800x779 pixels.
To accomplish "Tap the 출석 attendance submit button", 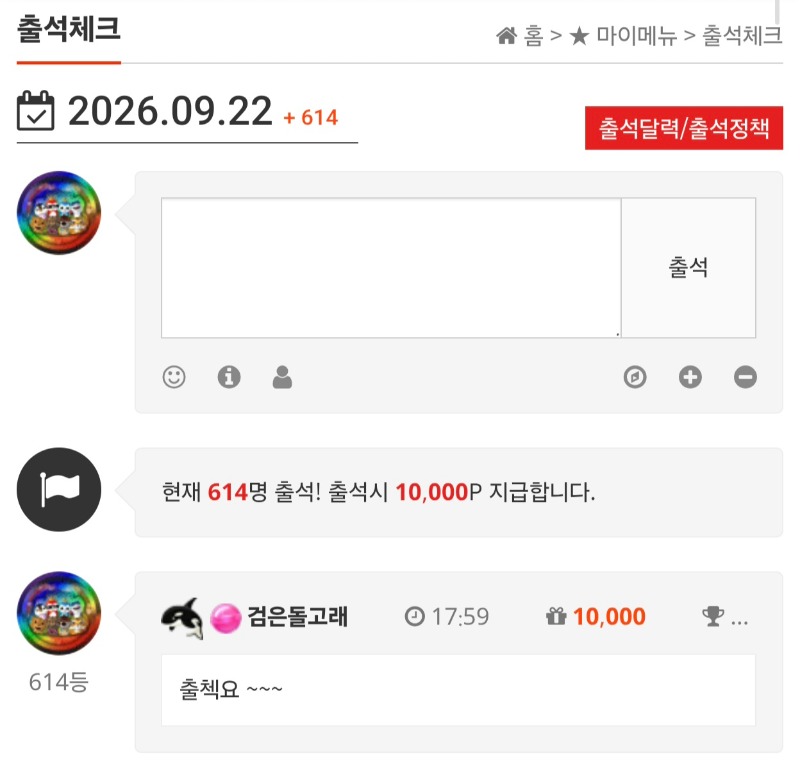I will 688,268.
